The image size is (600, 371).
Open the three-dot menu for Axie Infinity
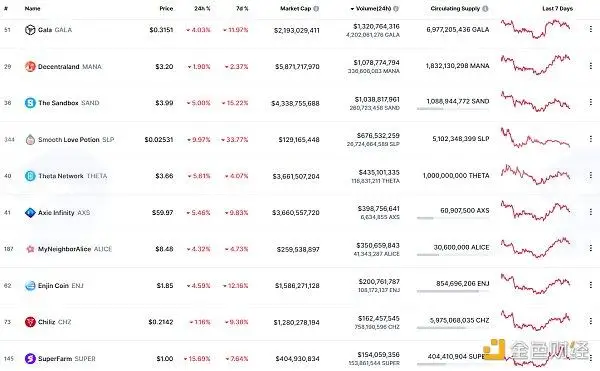pos(590,212)
